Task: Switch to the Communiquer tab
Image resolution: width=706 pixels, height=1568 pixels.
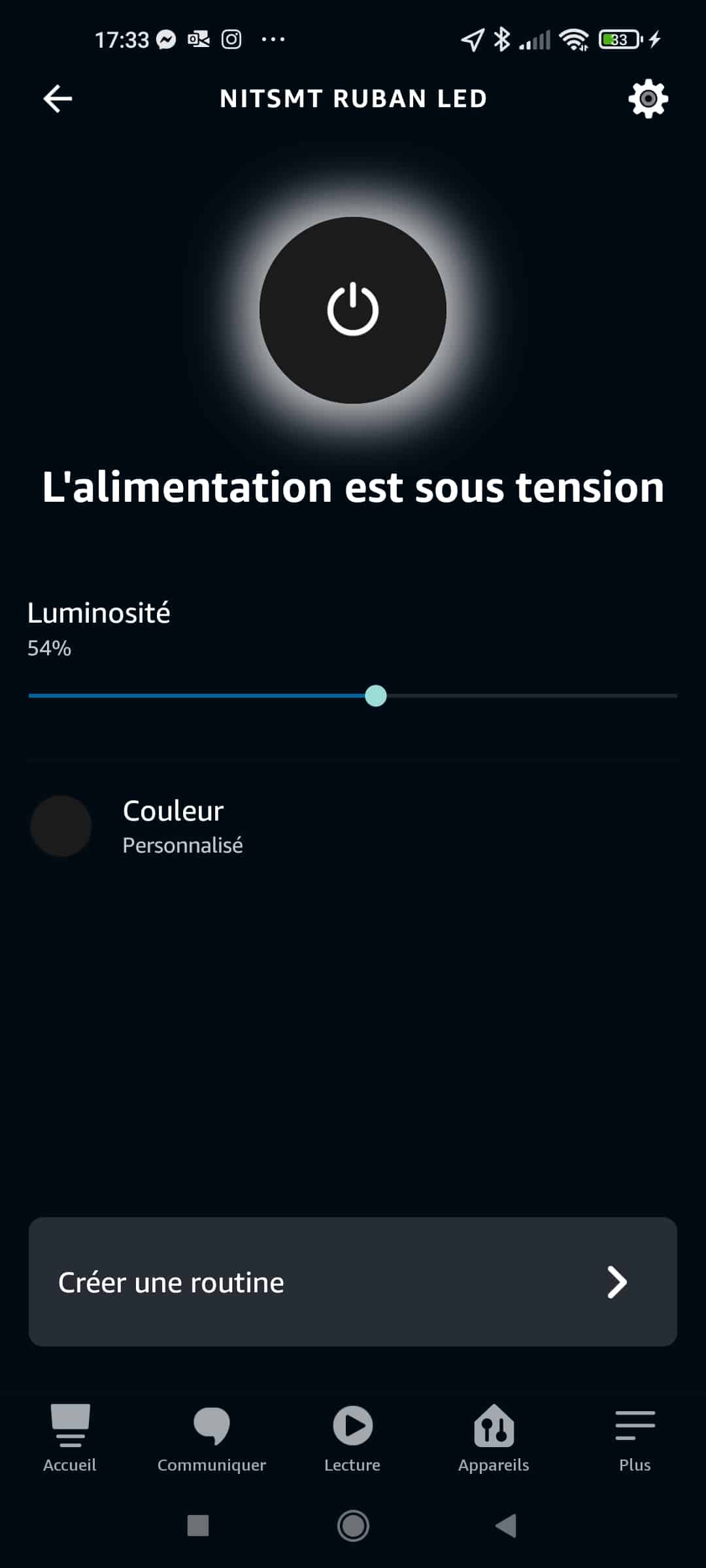Action: (x=212, y=1439)
